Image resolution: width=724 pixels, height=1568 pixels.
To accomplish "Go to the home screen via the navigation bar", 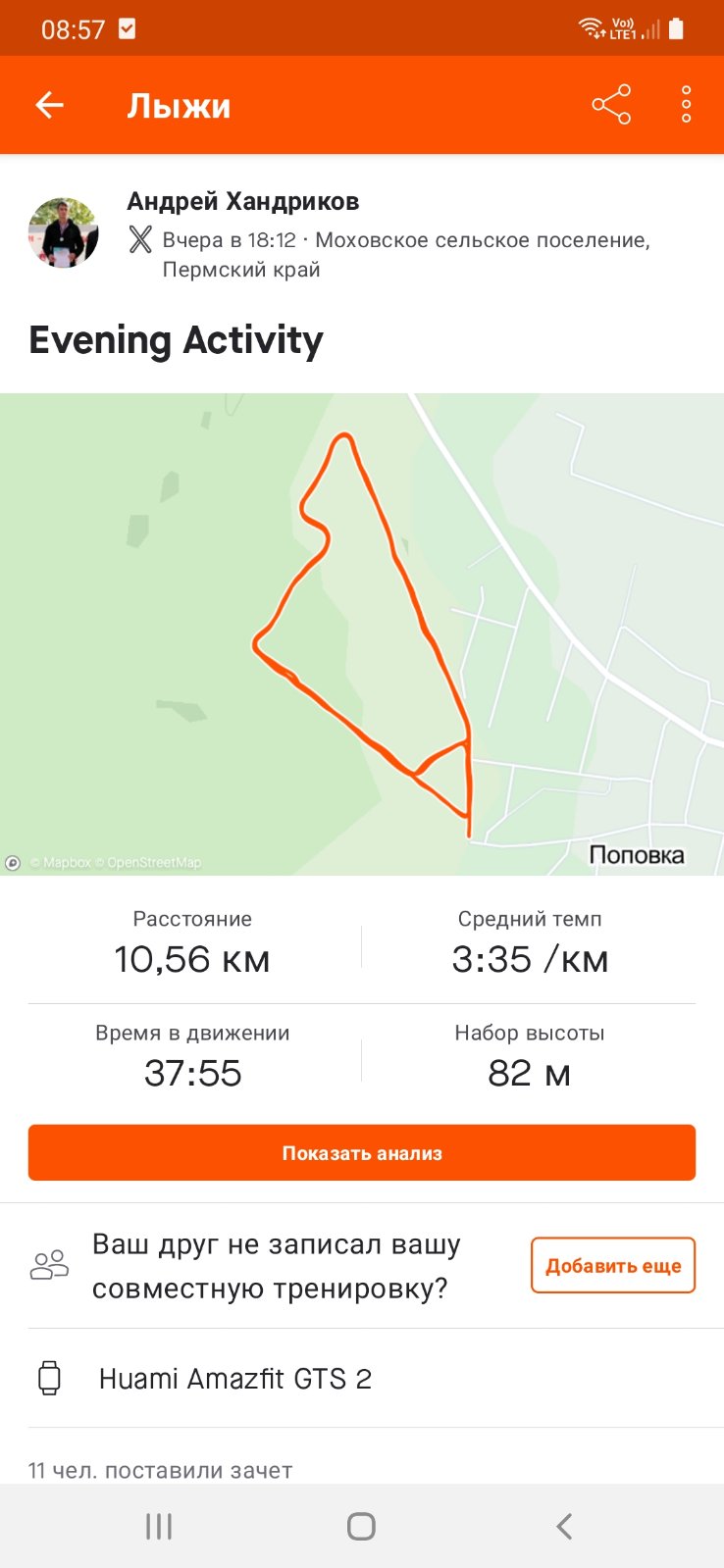I will click(x=361, y=1526).
